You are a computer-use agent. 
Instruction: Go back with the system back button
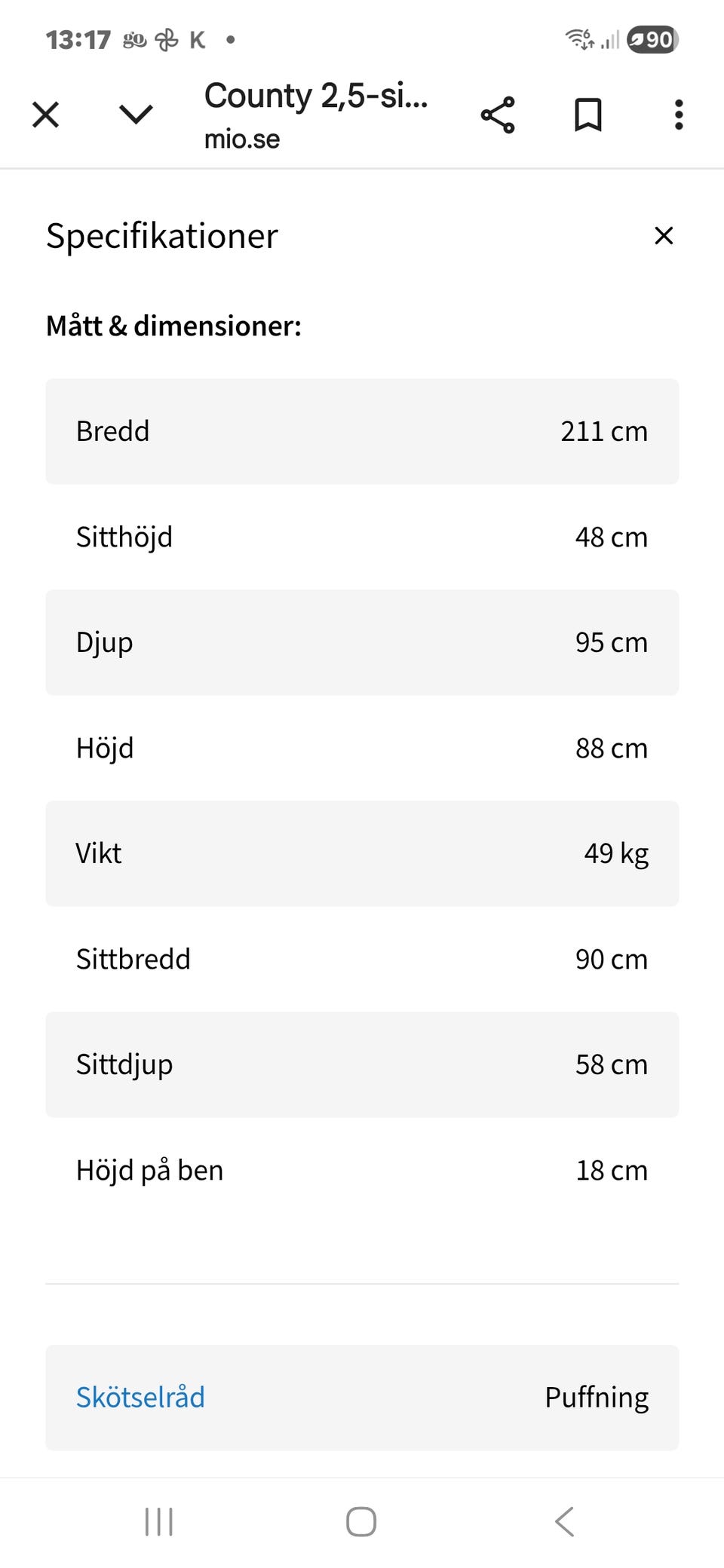click(x=564, y=1521)
